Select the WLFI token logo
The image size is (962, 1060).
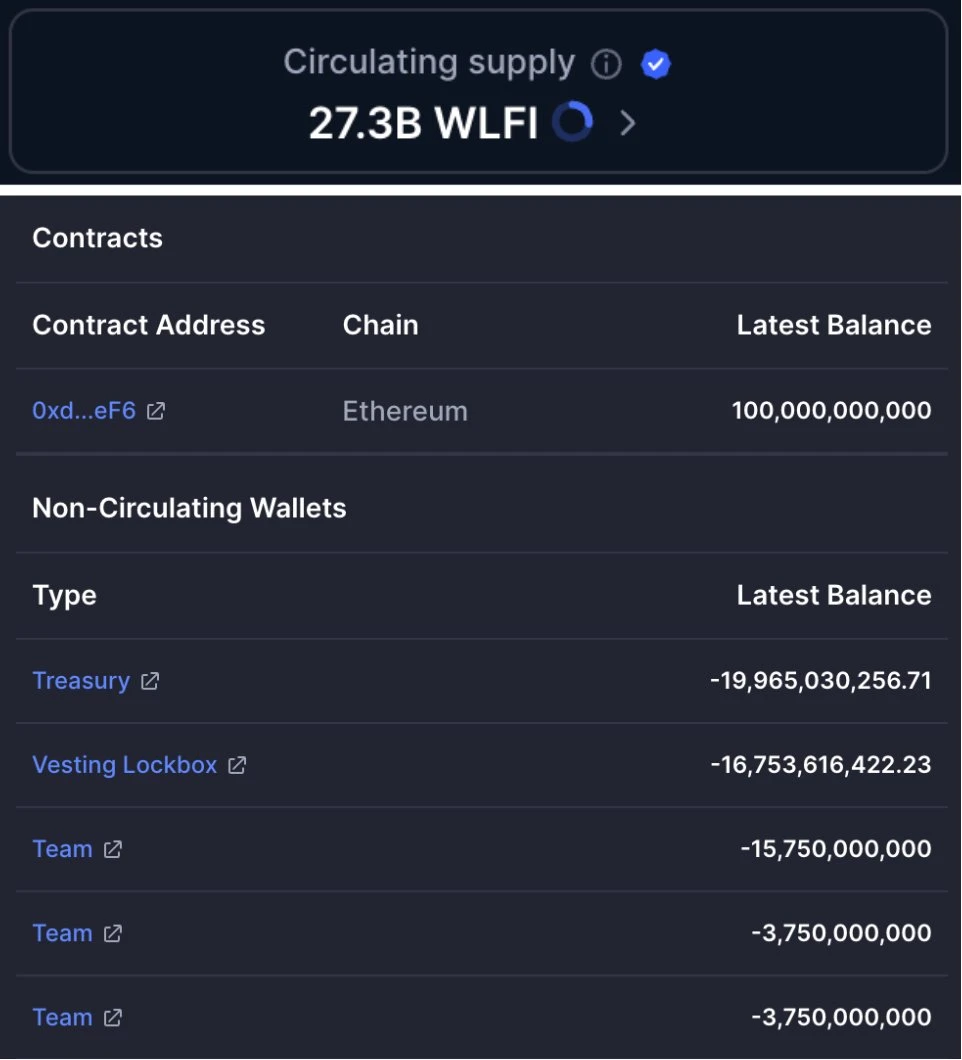[571, 122]
